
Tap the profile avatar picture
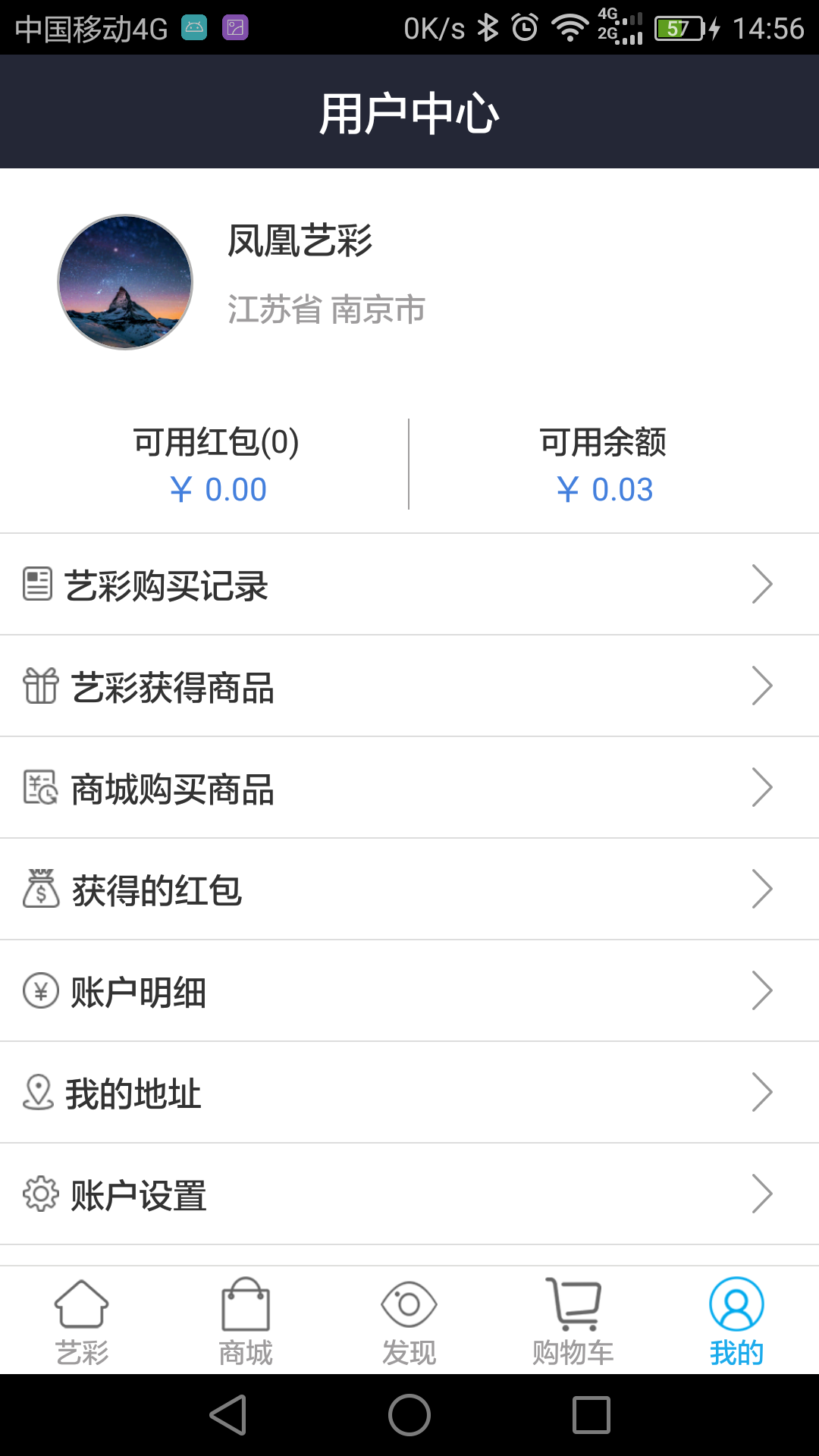tap(125, 282)
